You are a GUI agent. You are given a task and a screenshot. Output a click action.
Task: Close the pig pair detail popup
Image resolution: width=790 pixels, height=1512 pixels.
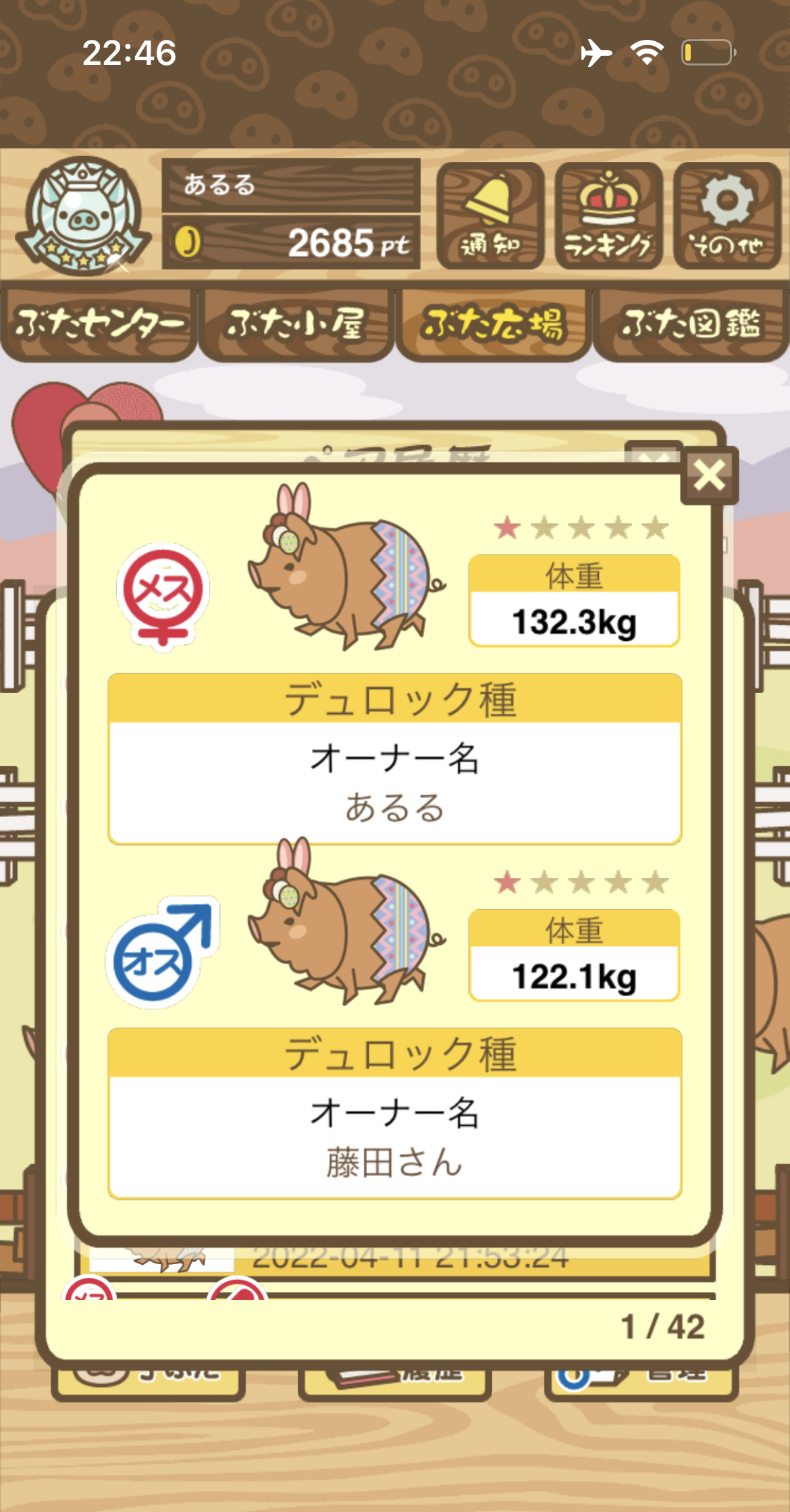coord(709,475)
